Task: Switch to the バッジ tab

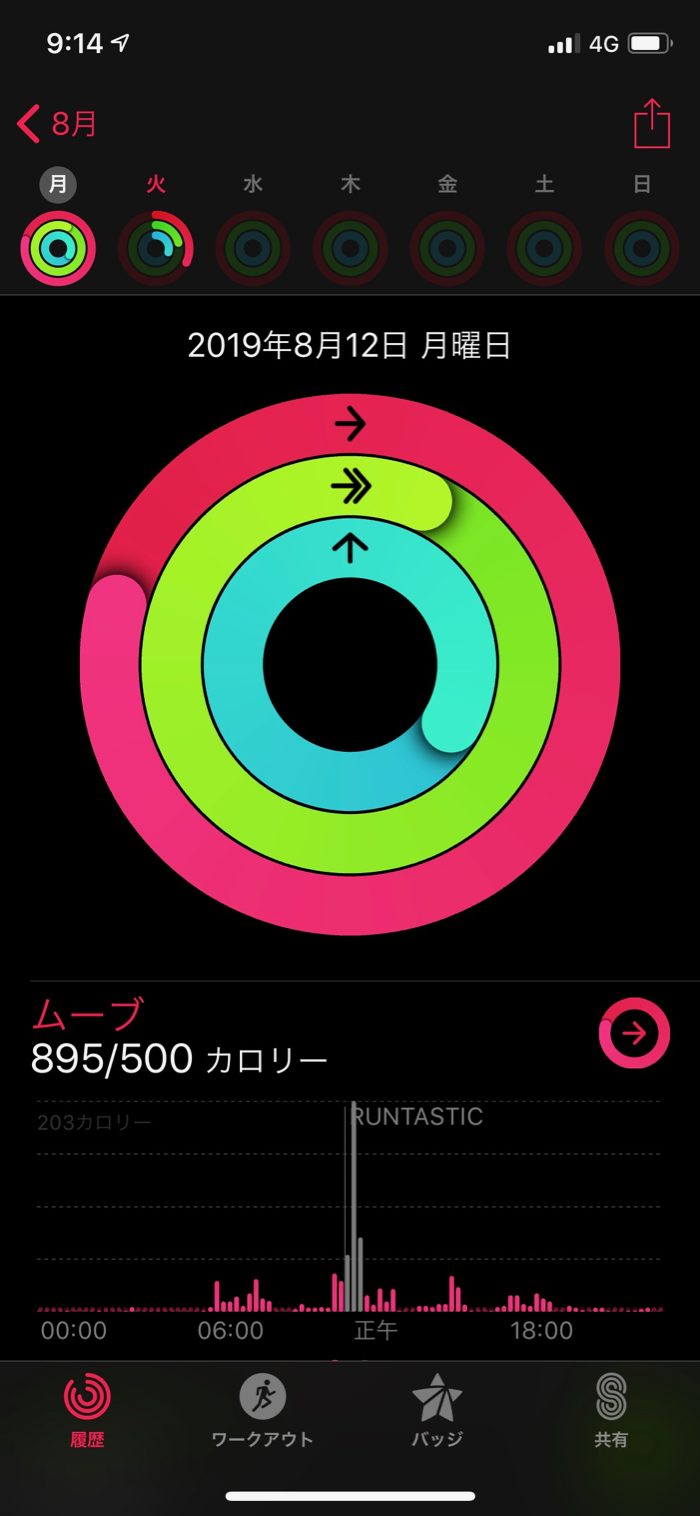Action: 437,1410
